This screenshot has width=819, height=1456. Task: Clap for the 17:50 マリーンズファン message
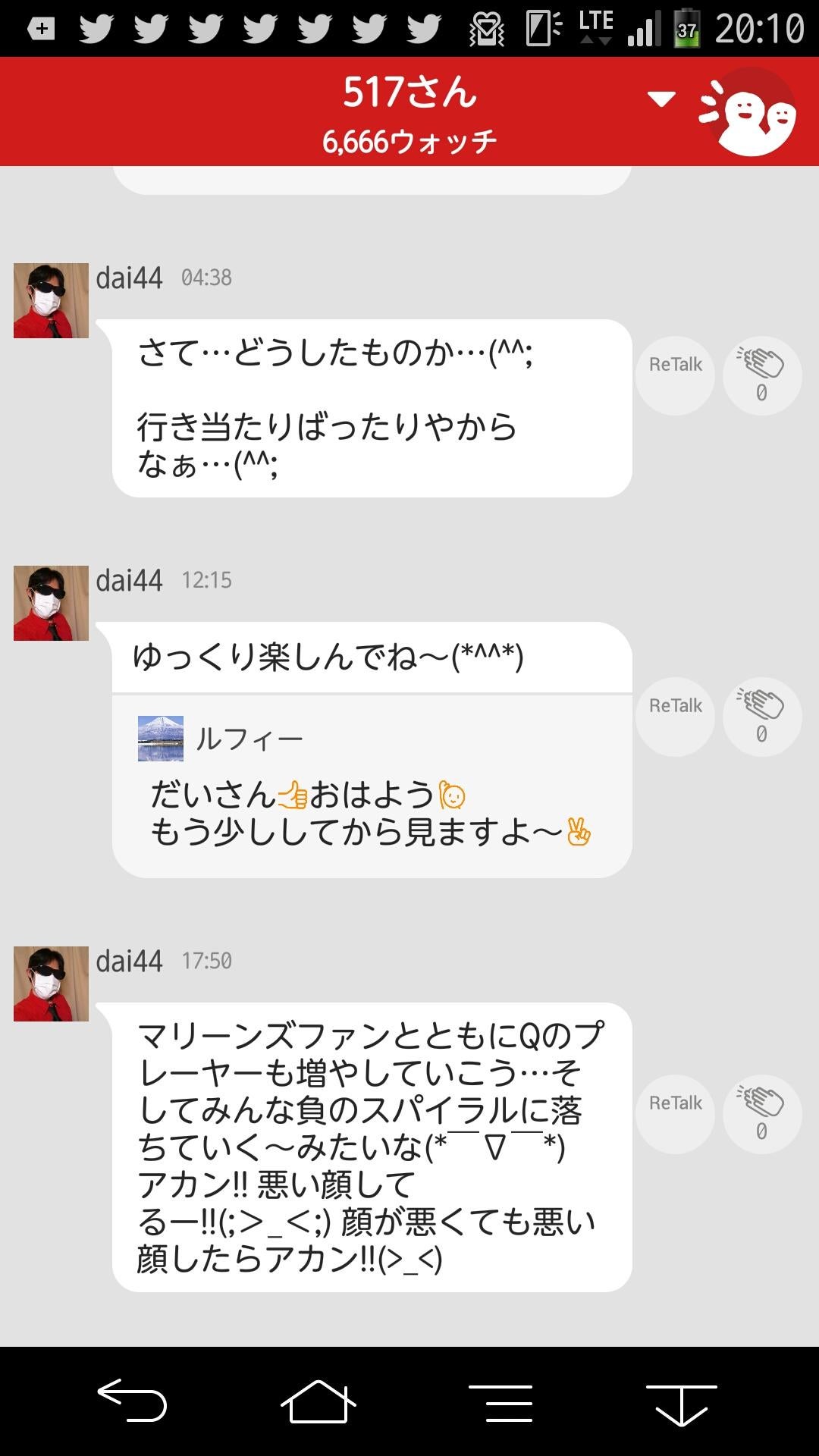(x=762, y=1114)
